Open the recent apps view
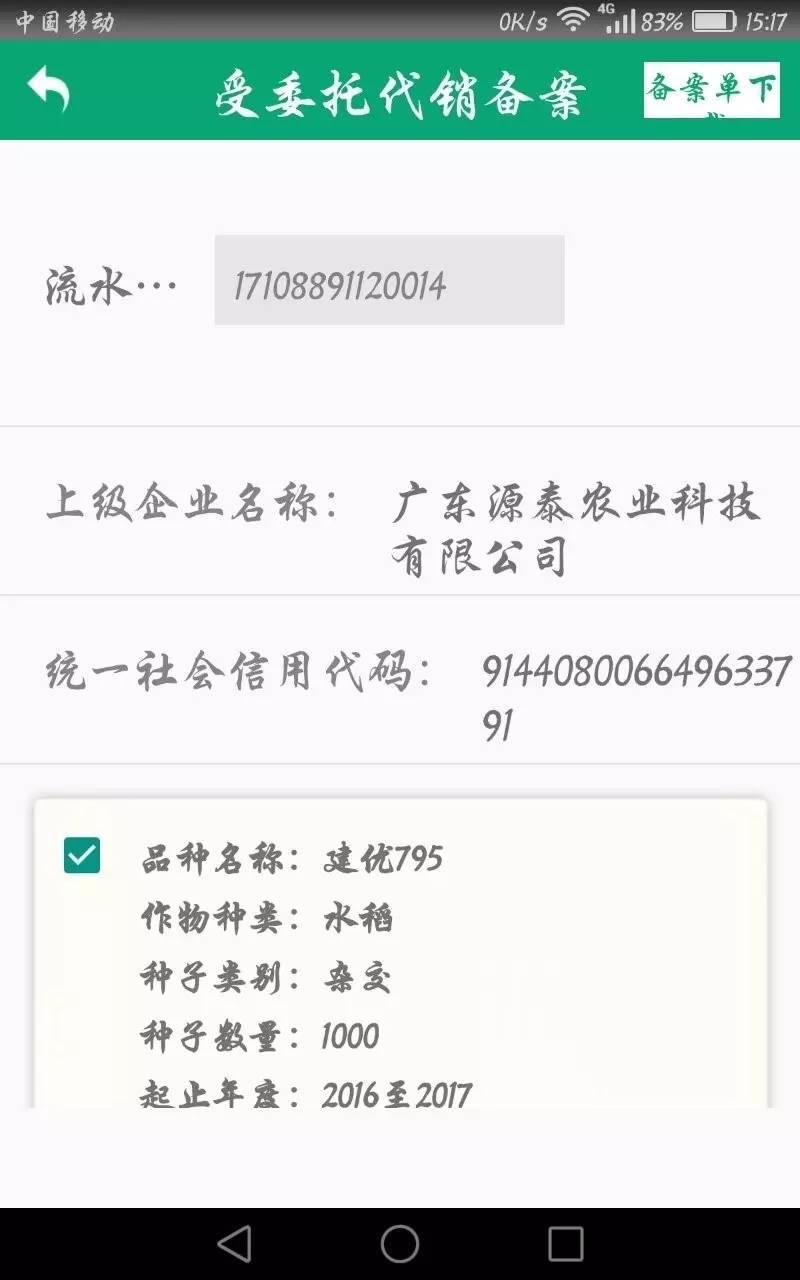The height and width of the screenshot is (1280, 800). [565, 1244]
